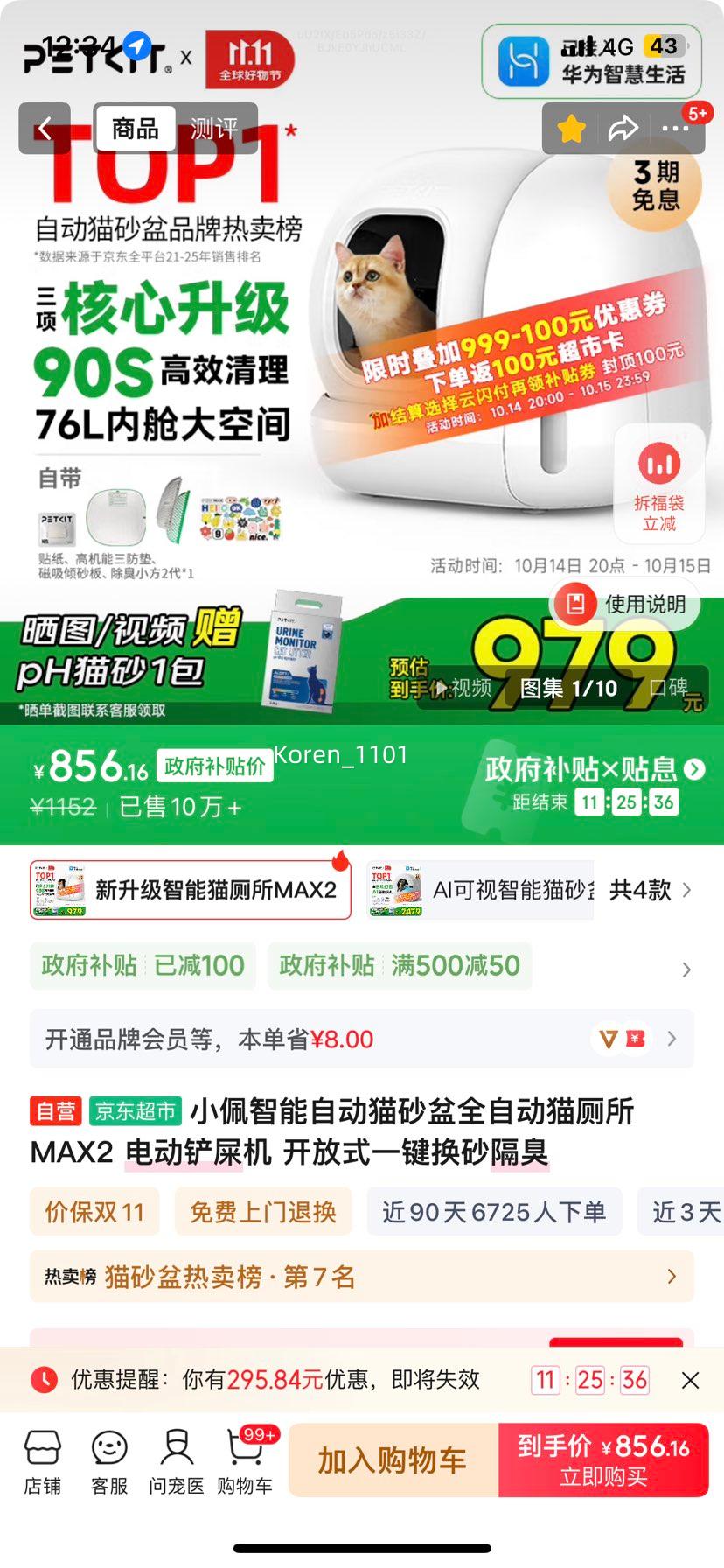
Task: Open the 政府补贴×贴息 details
Action: 595,769
